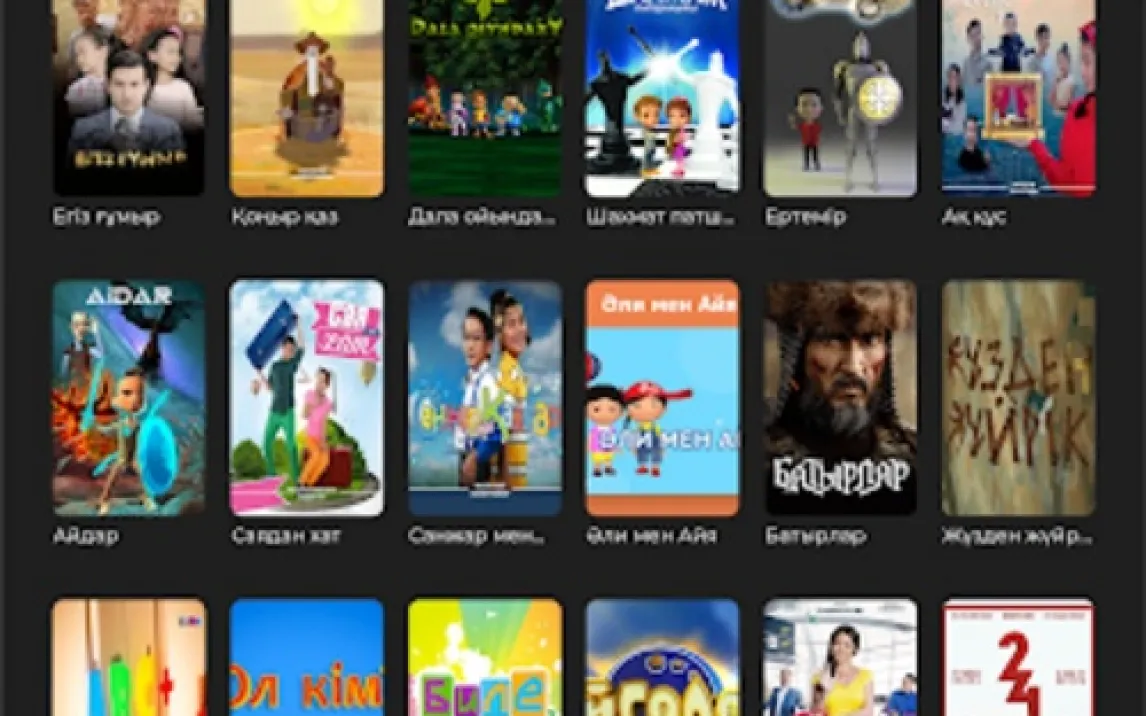Tap the Батырлар poster

click(x=840, y=398)
